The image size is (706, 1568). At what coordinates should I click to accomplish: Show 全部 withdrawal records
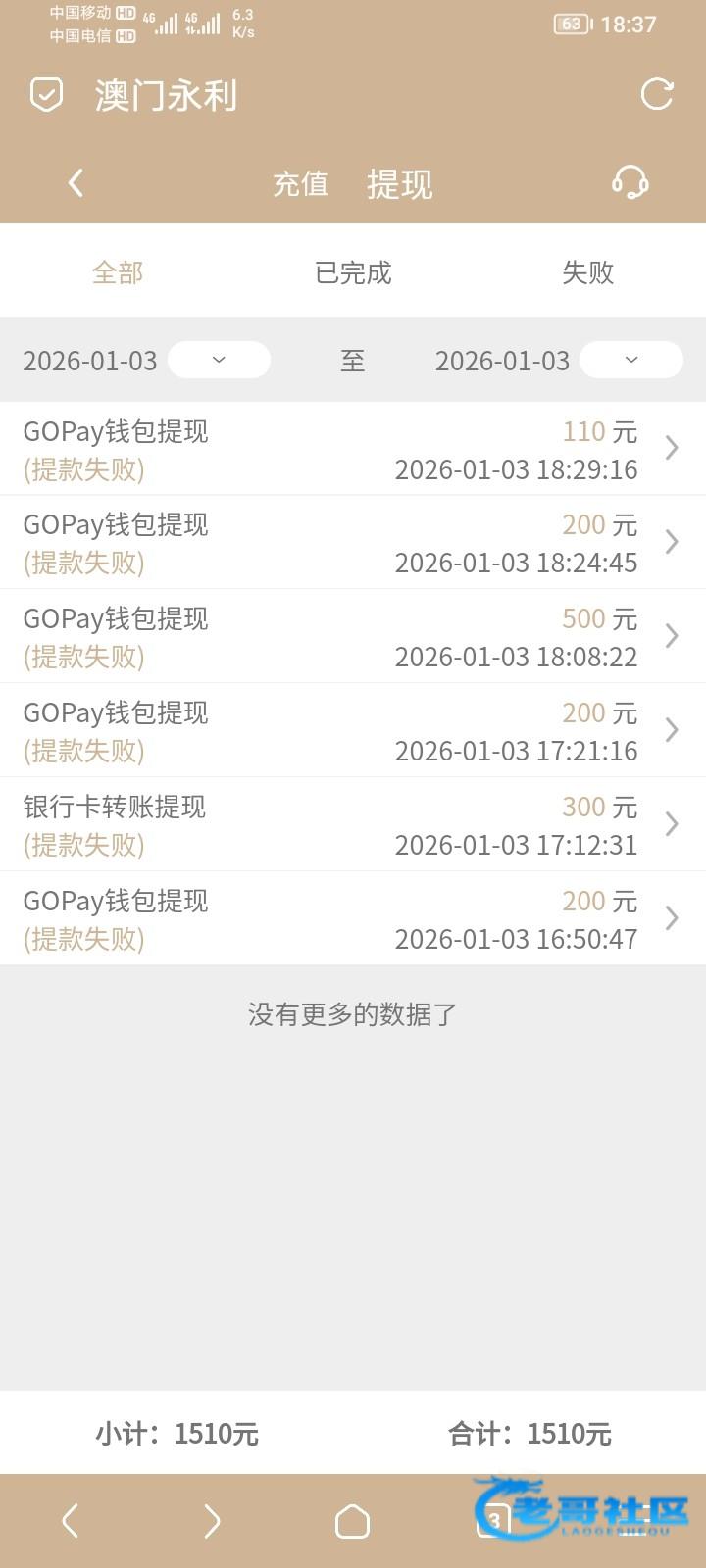tap(118, 272)
